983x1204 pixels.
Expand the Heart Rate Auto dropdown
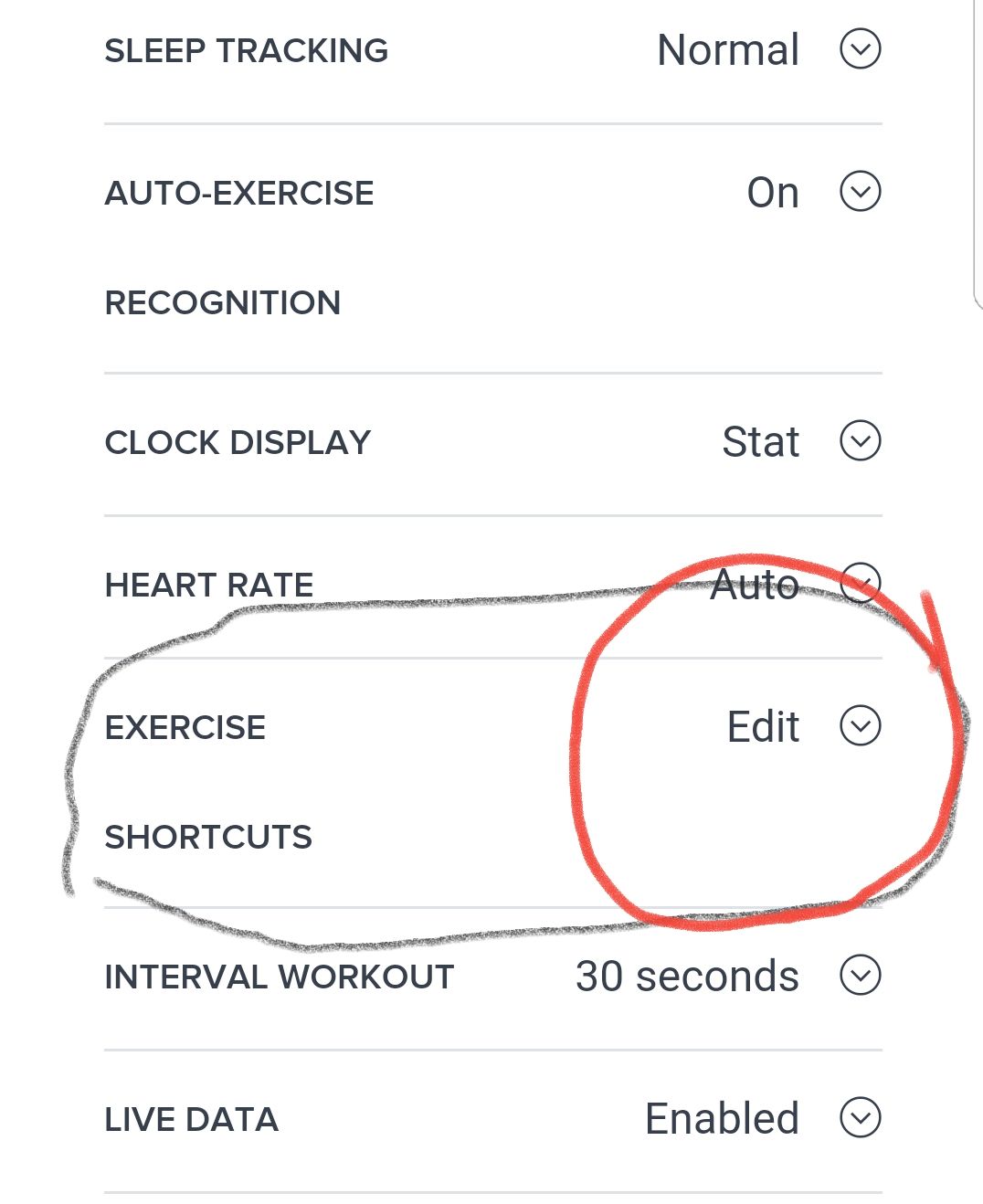coord(860,584)
